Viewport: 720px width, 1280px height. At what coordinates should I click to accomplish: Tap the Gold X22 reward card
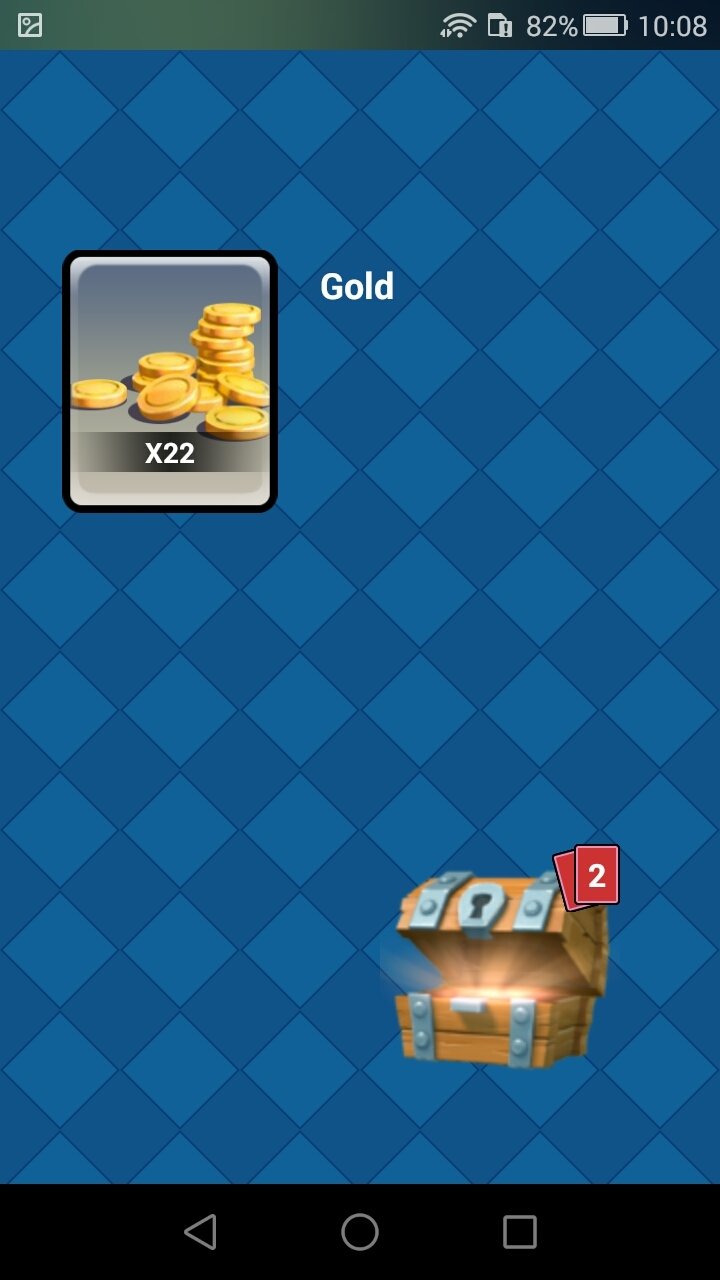point(170,381)
